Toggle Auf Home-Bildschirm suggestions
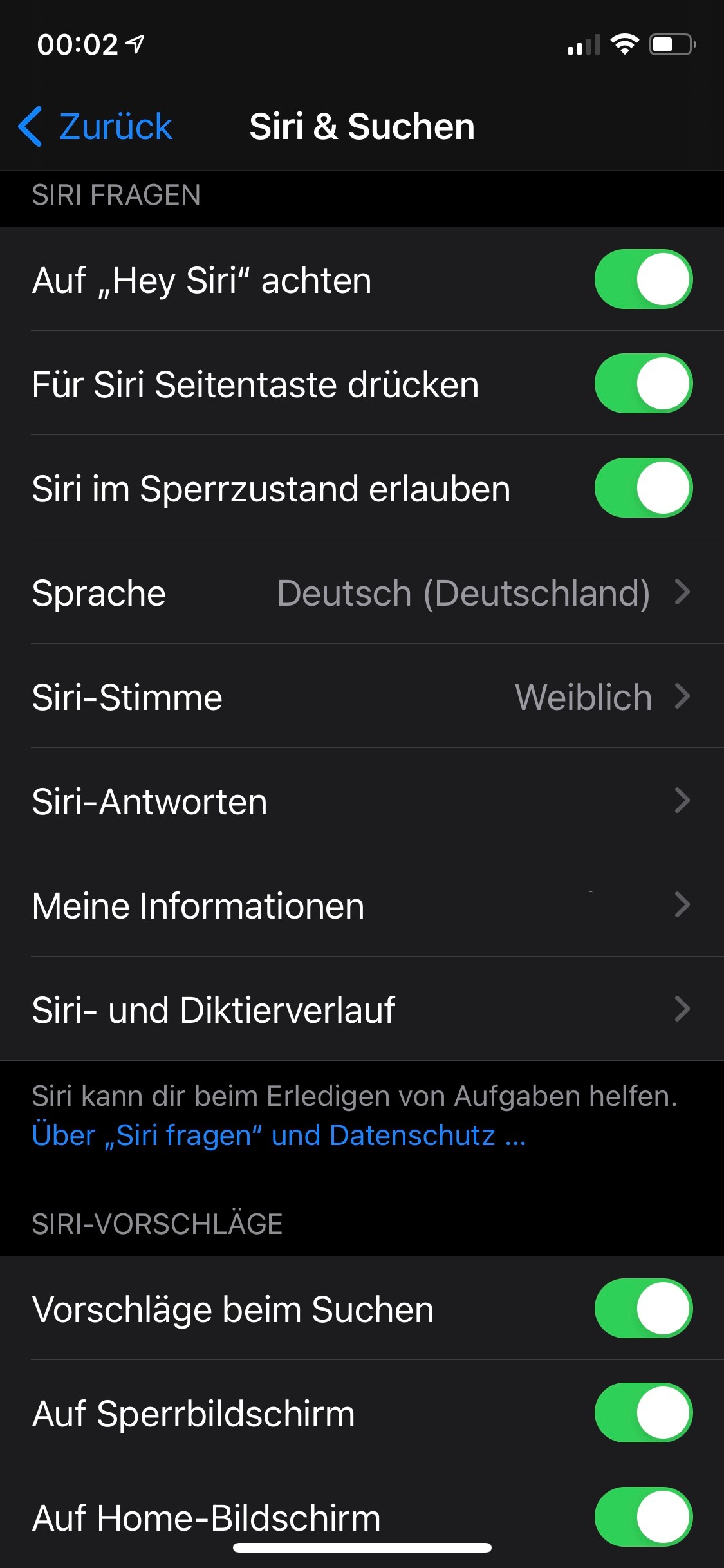This screenshot has height=1568, width=724. (x=643, y=1517)
